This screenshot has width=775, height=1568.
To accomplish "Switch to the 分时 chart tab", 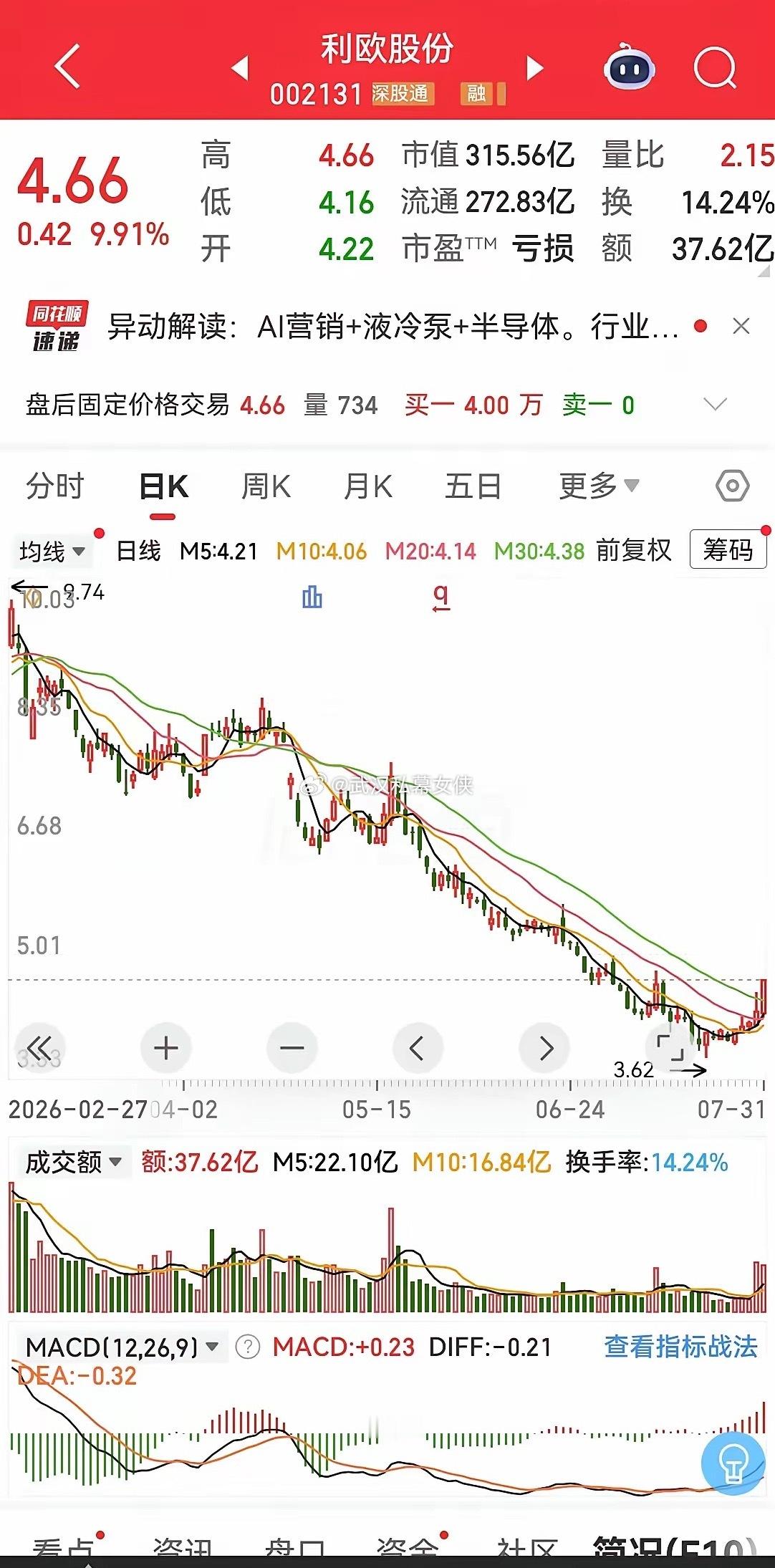I will [55, 486].
